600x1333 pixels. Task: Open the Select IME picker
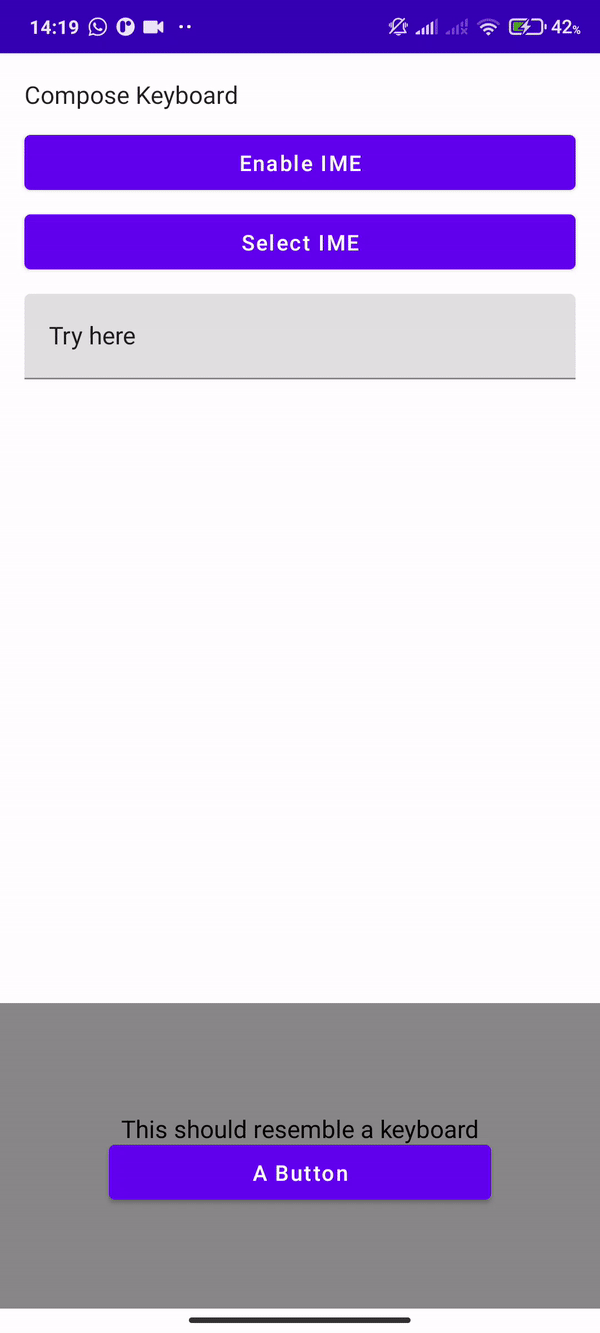pos(300,242)
